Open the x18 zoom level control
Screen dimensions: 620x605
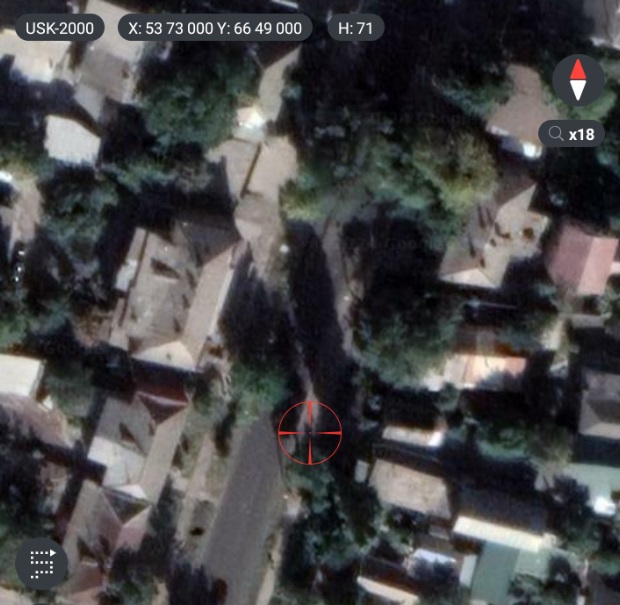click(x=571, y=134)
